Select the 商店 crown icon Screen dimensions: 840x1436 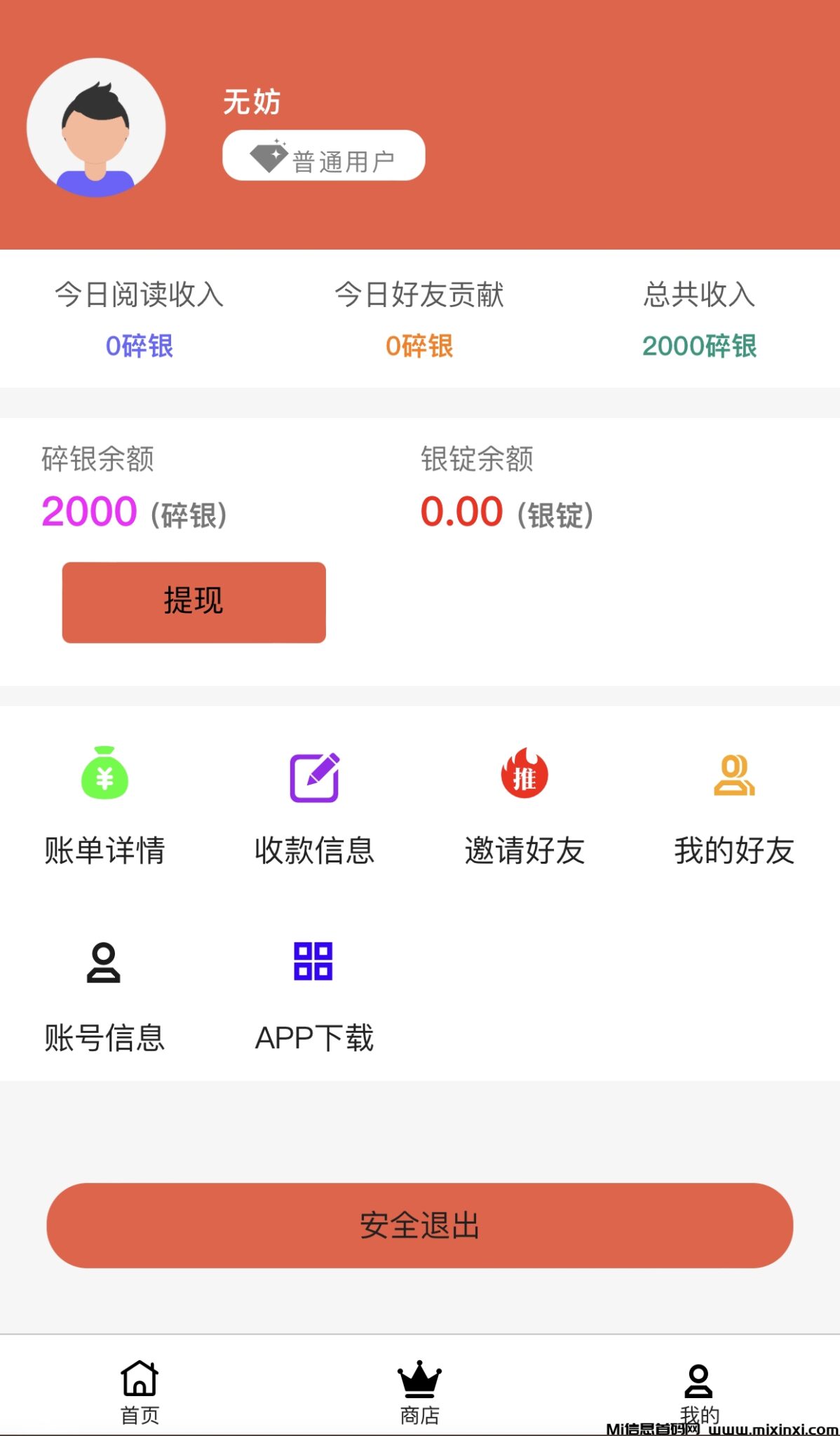418,1377
